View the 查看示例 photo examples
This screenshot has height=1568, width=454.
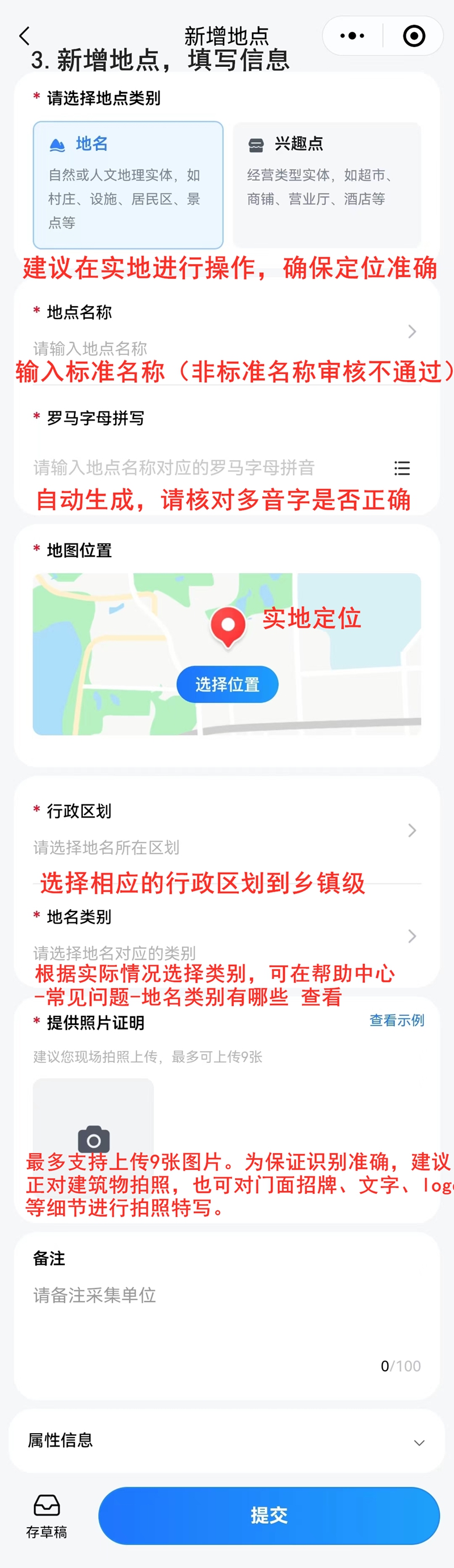pyautogui.click(x=397, y=1021)
